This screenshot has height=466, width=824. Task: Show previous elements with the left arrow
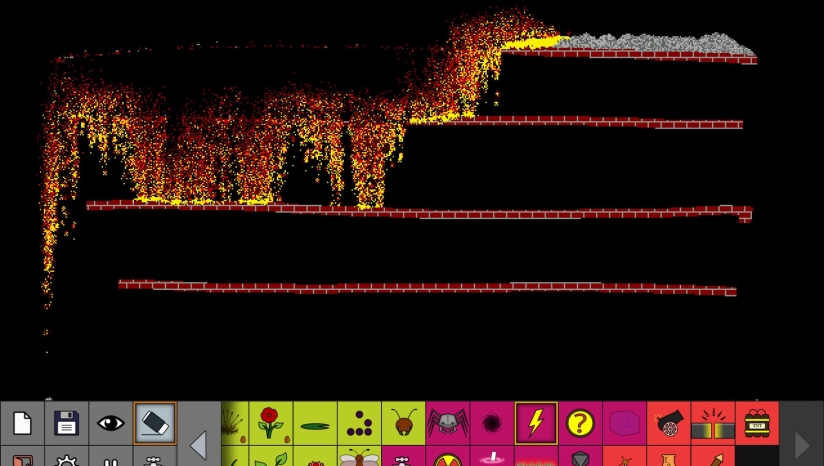click(198, 444)
